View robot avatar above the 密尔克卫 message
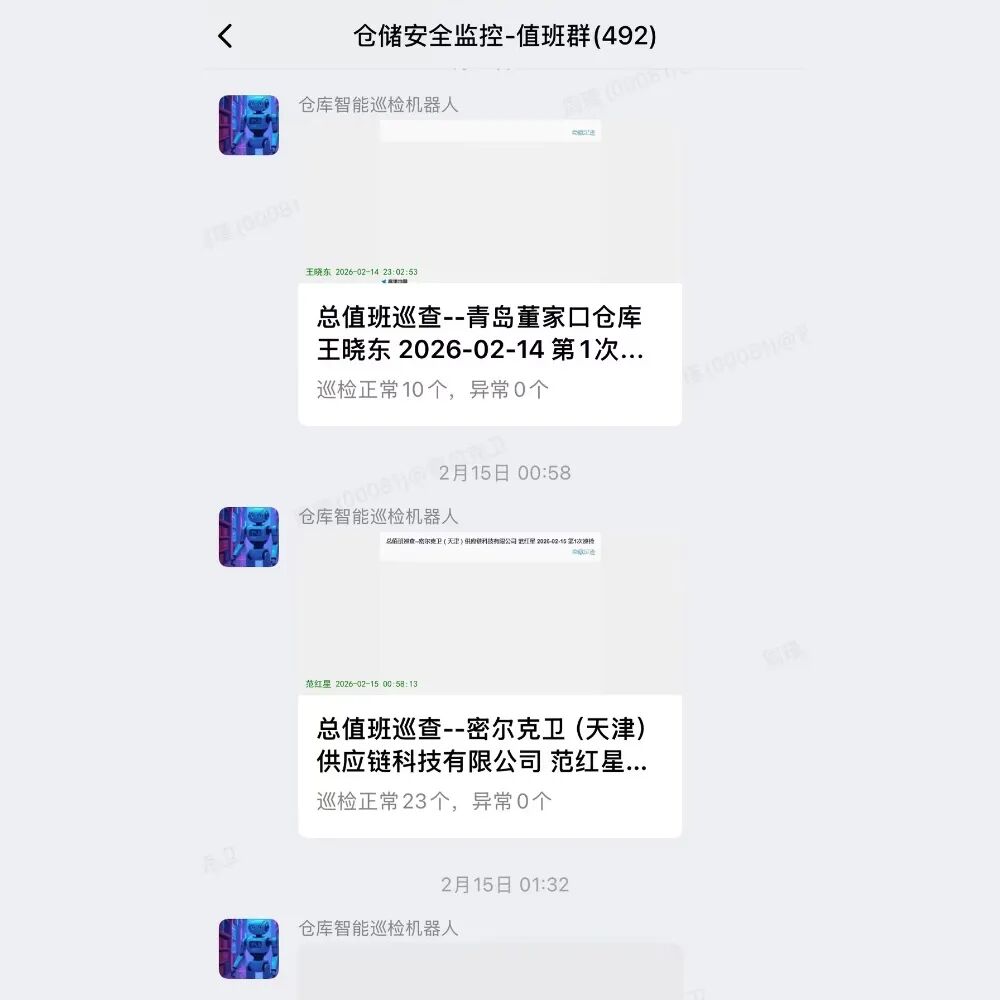1000x1000 pixels. [249, 537]
